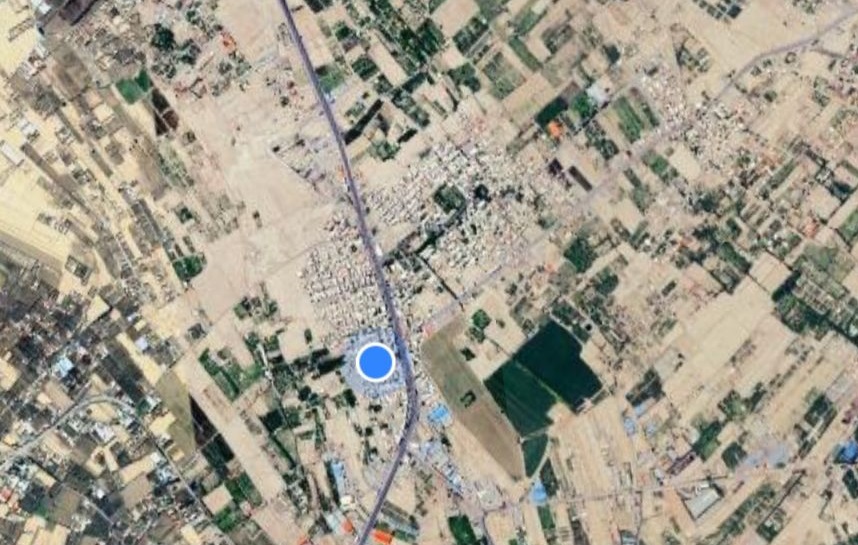The image size is (858, 545).
Task: Tap the blue current-location dot
Action: (x=375, y=362)
